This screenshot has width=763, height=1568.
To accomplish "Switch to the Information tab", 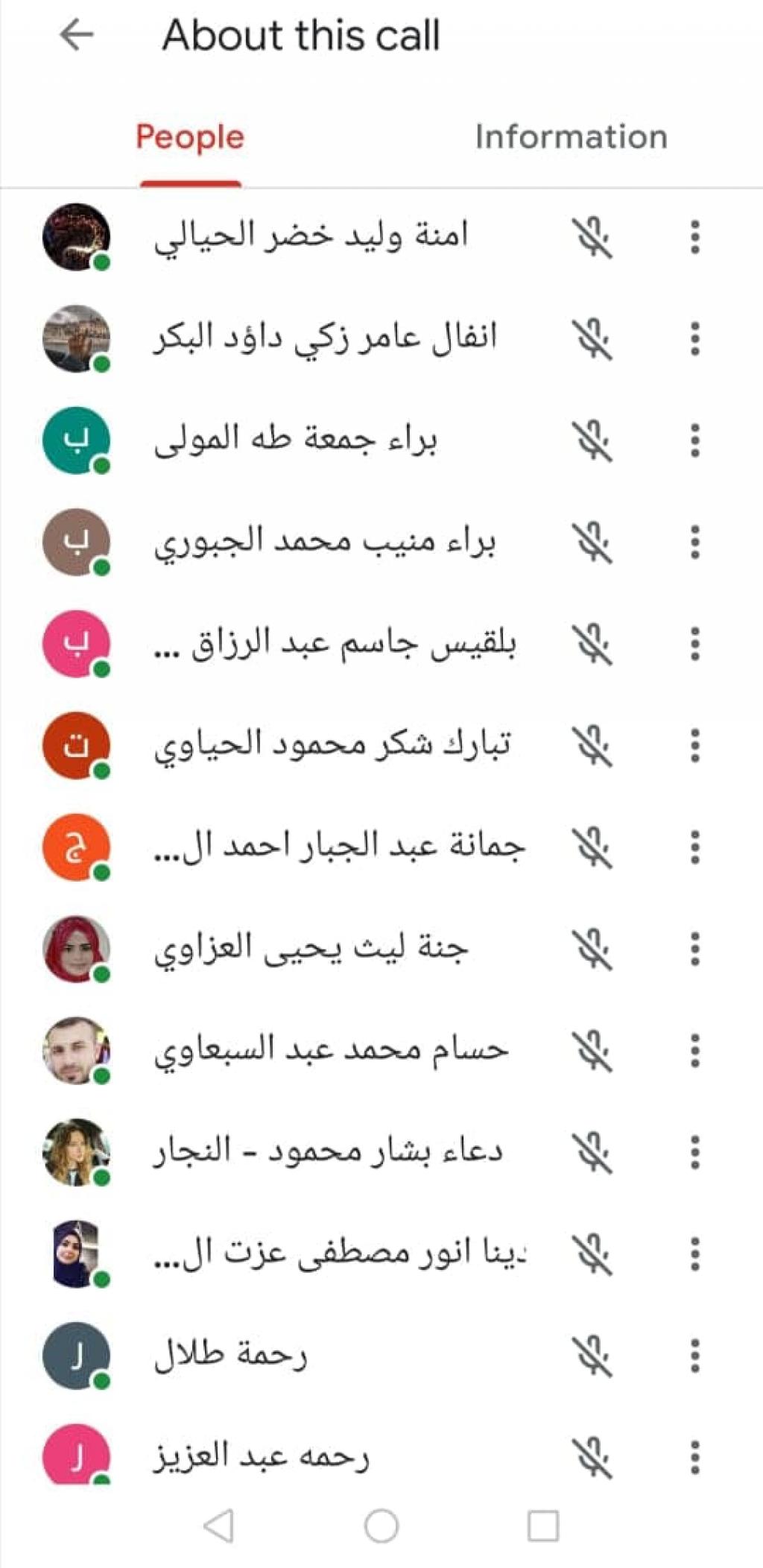I will tap(571, 137).
